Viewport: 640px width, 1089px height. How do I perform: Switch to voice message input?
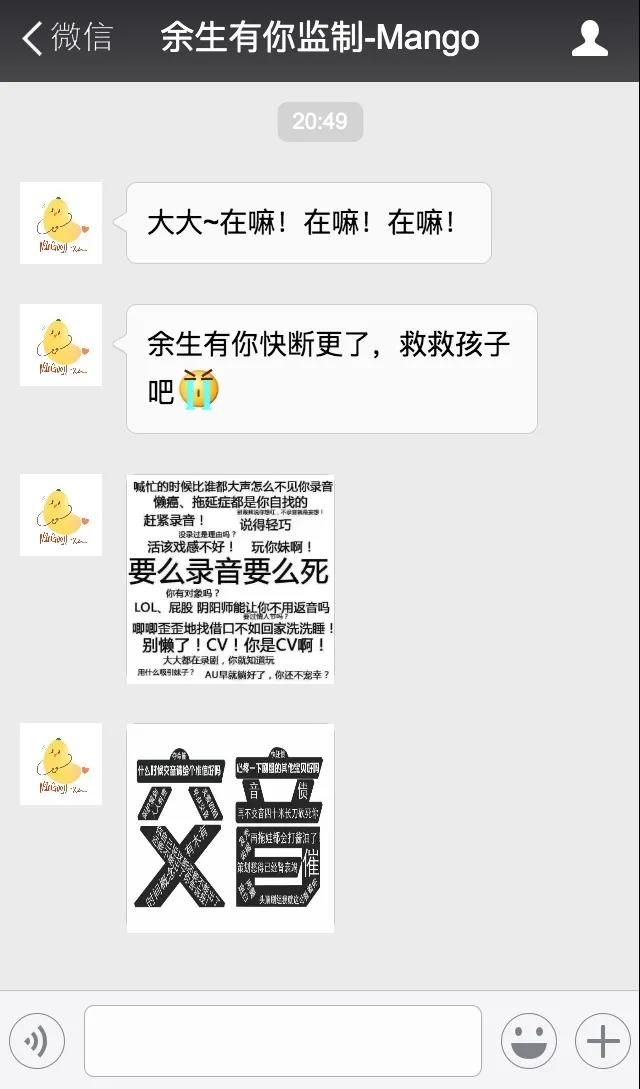[37, 1041]
